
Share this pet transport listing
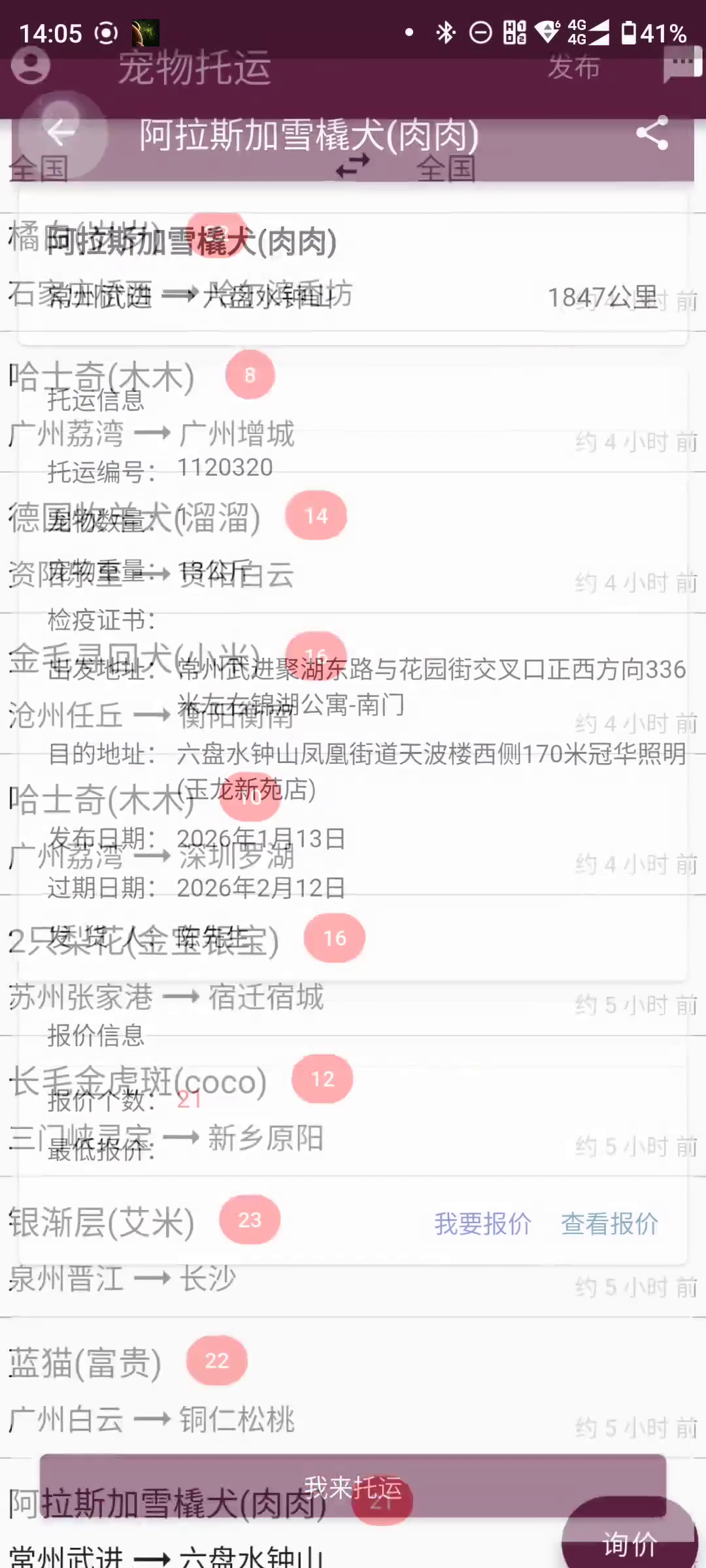pyautogui.click(x=652, y=134)
